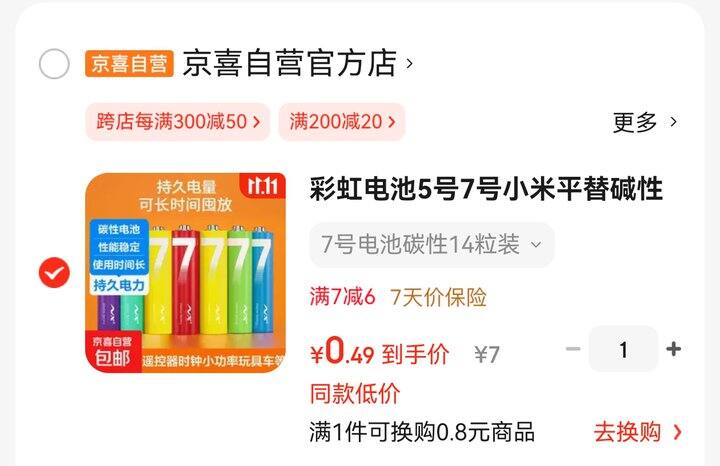Open the rainbow battery product image
The width and height of the screenshot is (720, 466).
click(186, 273)
